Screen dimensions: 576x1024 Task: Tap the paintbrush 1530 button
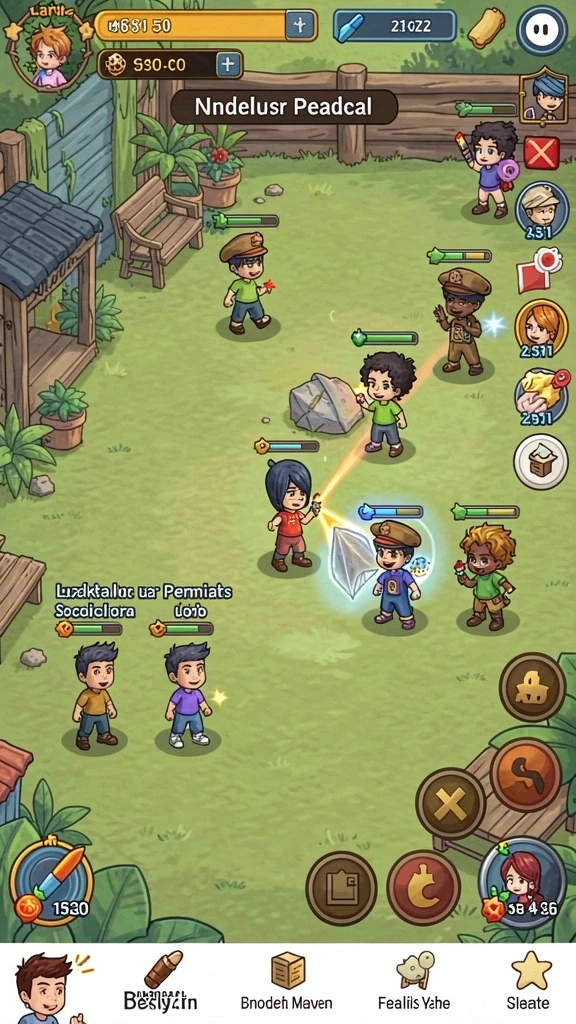(x=51, y=882)
